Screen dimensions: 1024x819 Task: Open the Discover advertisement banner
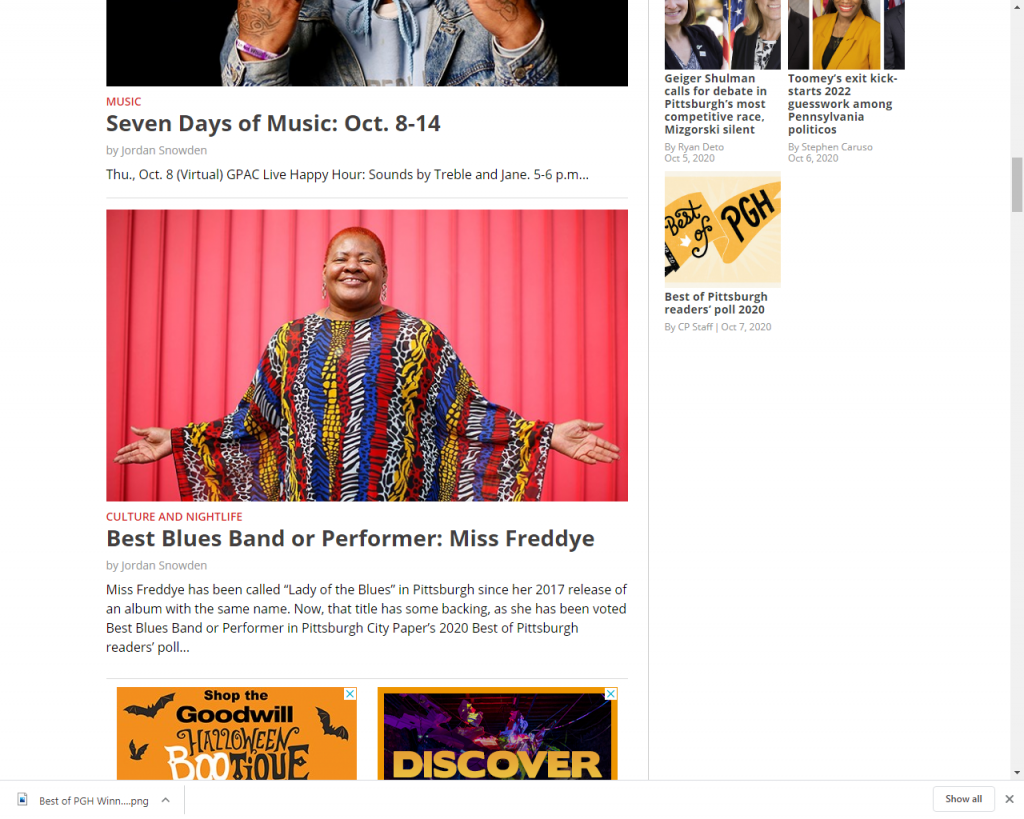[x=497, y=735]
